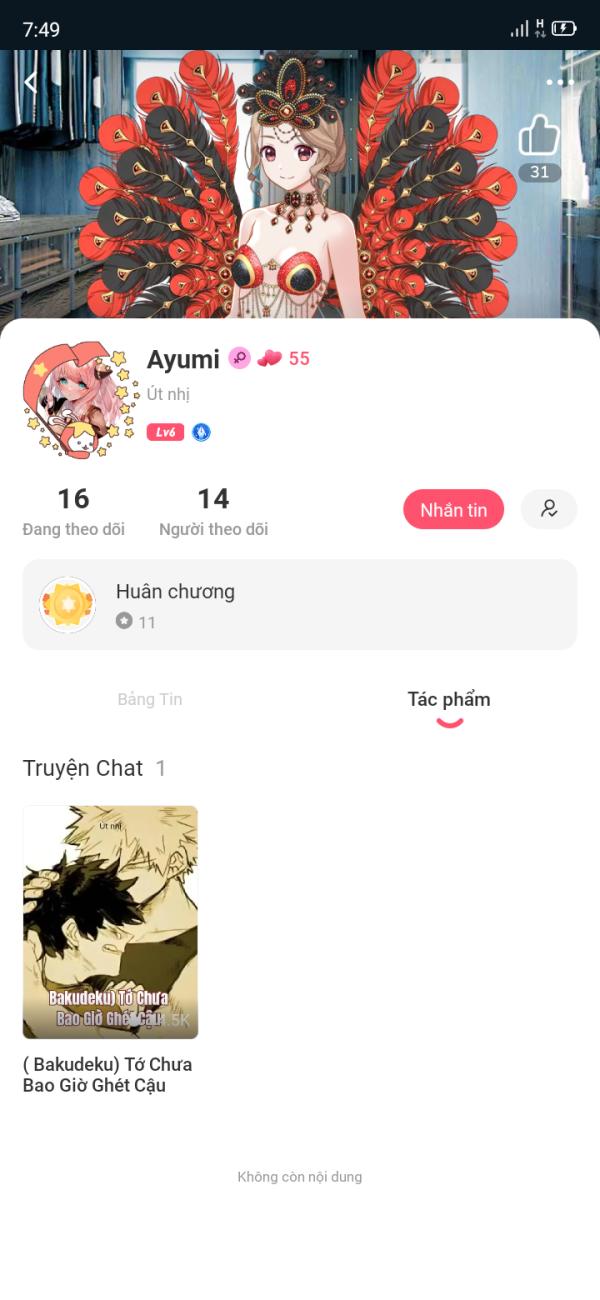Image resolution: width=600 pixels, height=1300 pixels.
Task: Tap the follow status button next to Nhắn tin
Action: coord(549,509)
